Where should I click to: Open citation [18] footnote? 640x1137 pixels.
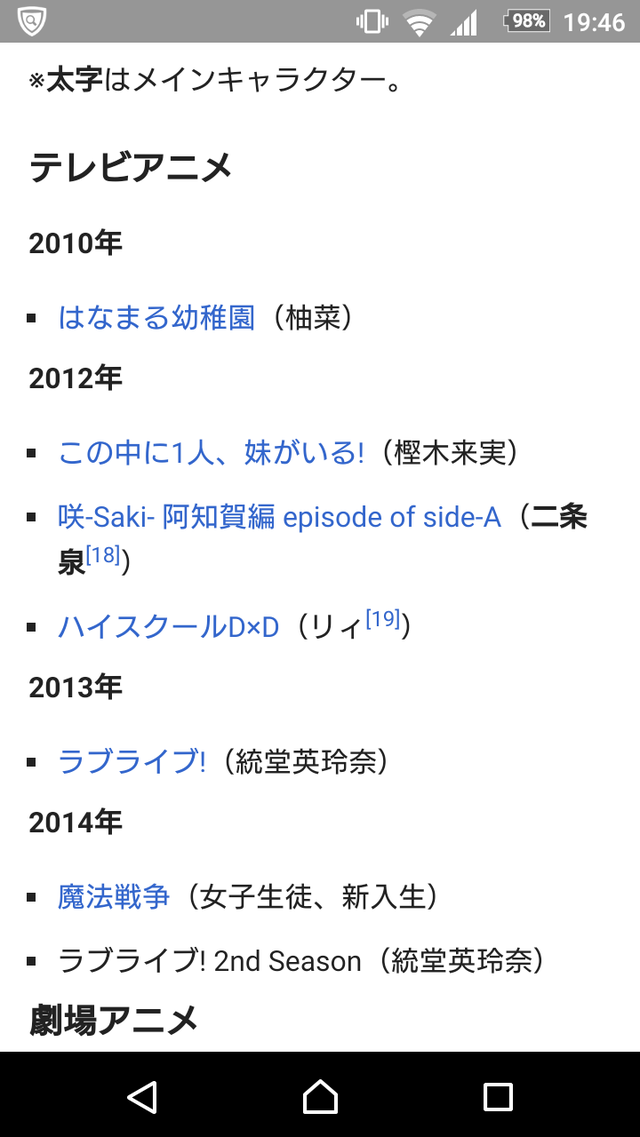(x=103, y=555)
